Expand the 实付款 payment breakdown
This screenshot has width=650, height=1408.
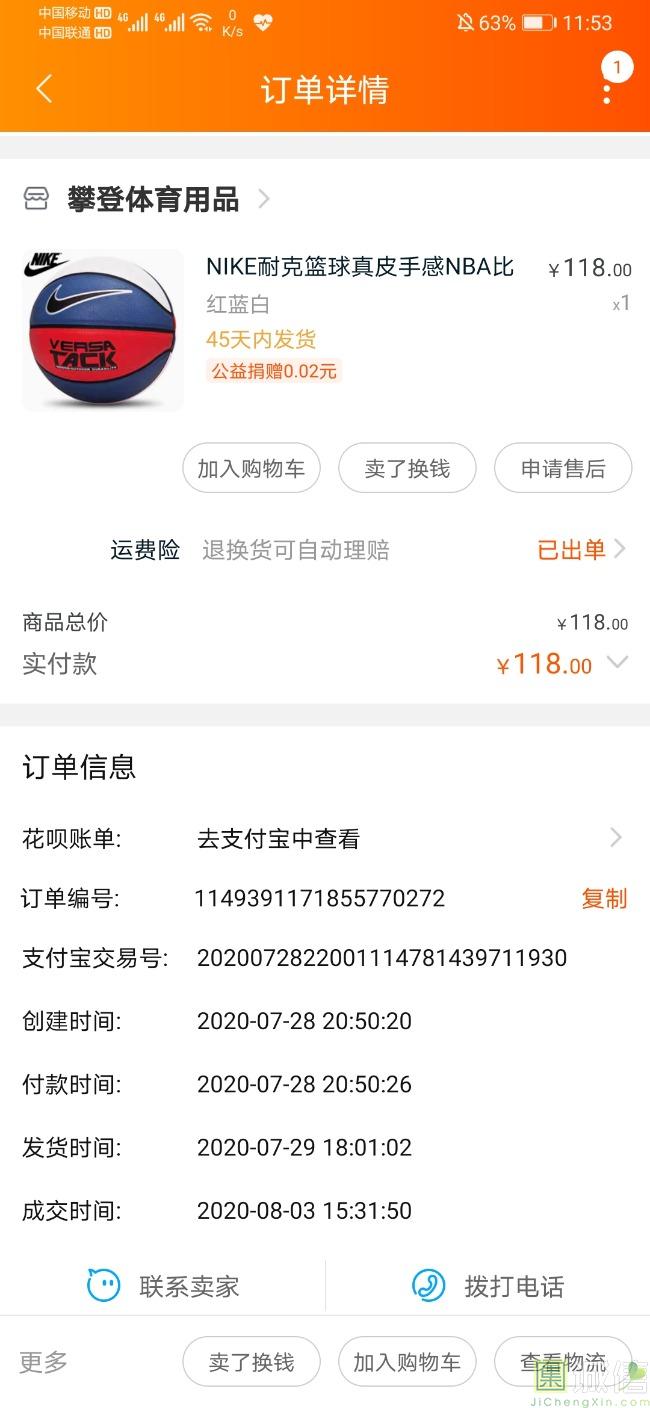[x=617, y=663]
